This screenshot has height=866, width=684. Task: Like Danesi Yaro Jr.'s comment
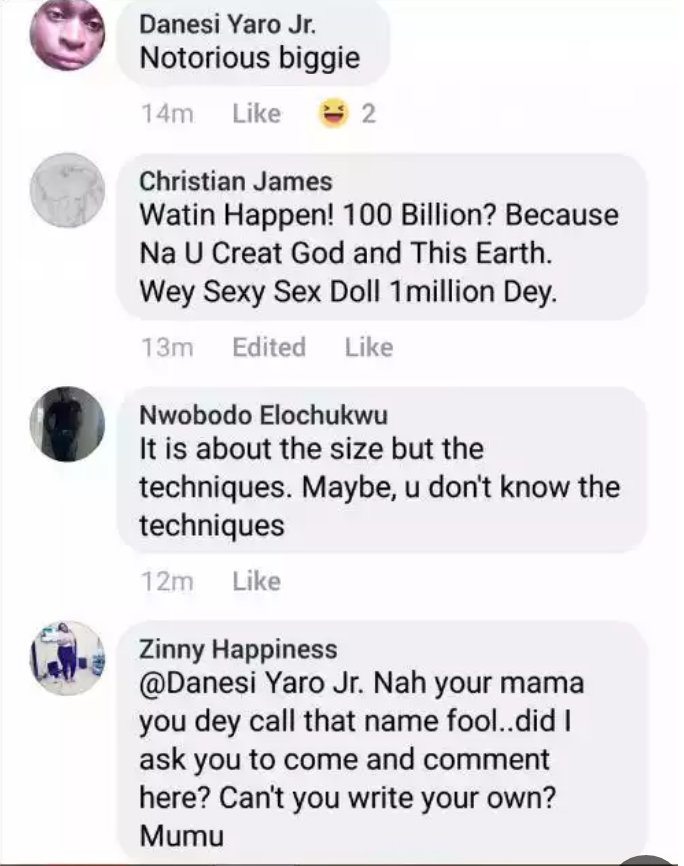pos(256,114)
